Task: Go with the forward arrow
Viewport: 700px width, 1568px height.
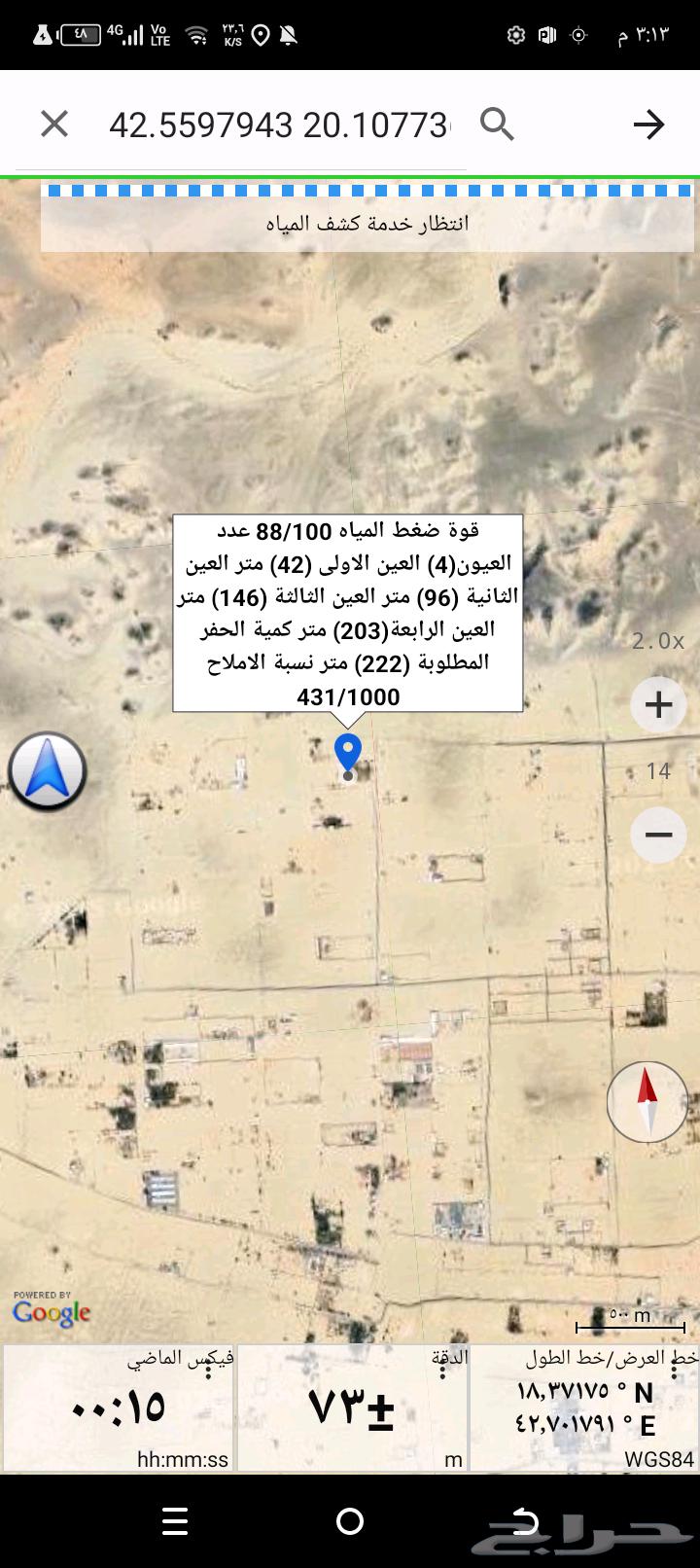Action: pos(648,124)
